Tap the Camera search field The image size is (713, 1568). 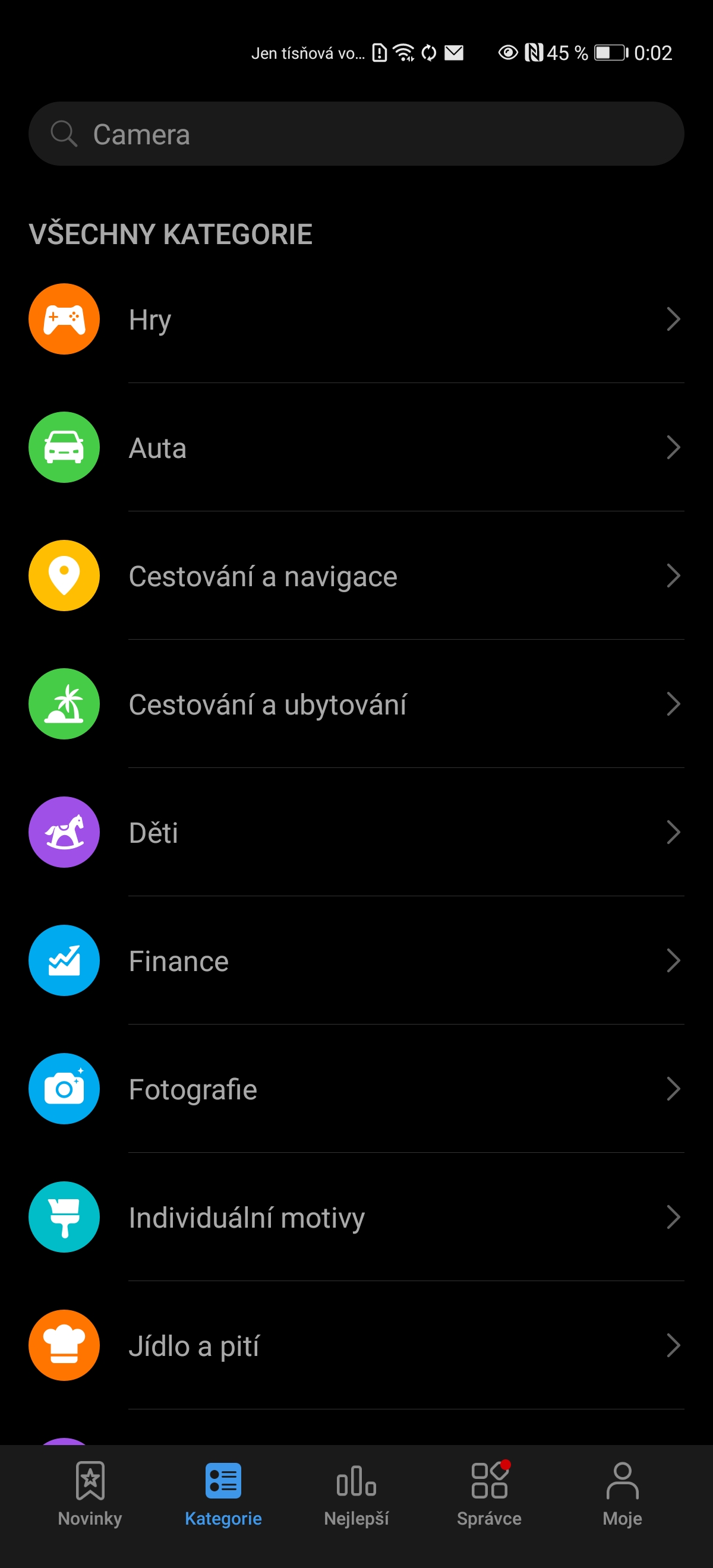click(x=356, y=134)
